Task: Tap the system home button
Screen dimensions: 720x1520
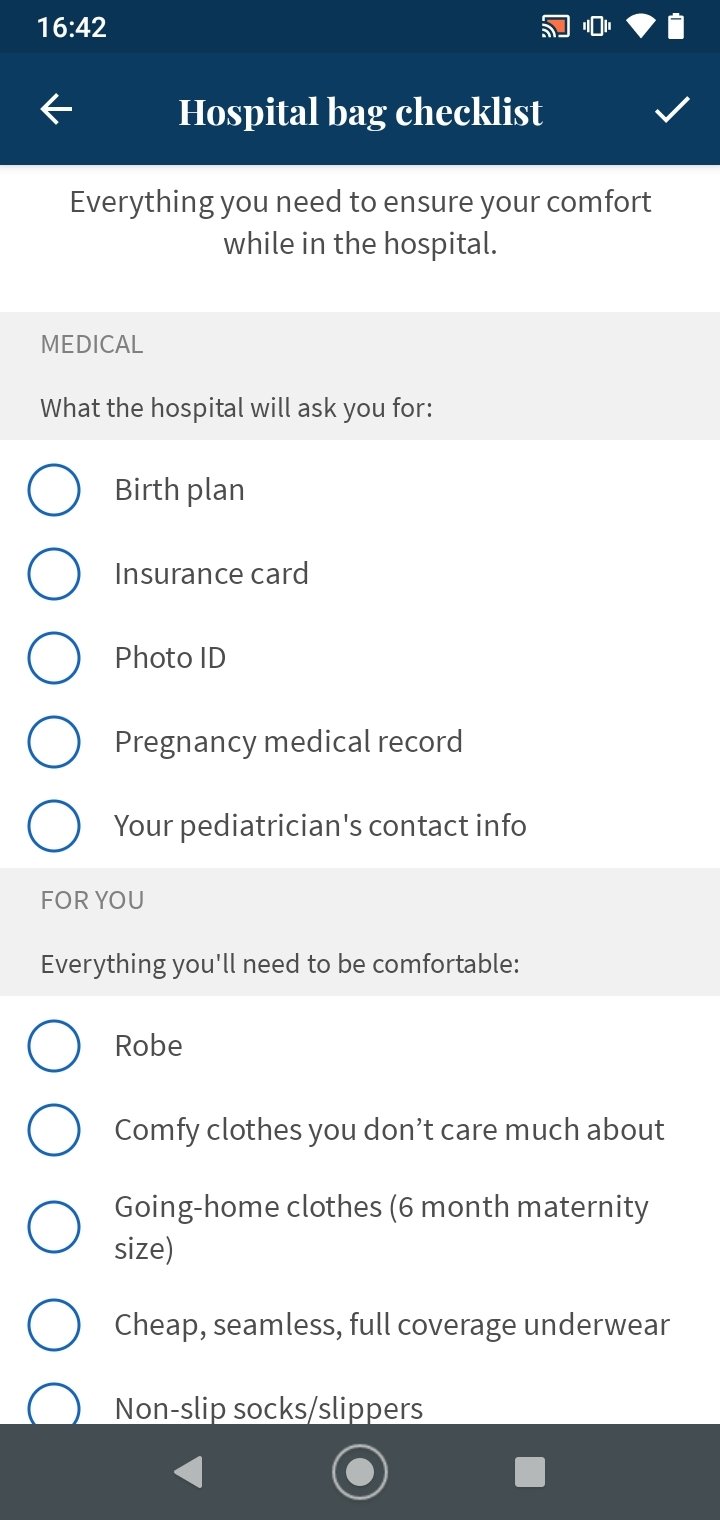Action: (x=360, y=1472)
